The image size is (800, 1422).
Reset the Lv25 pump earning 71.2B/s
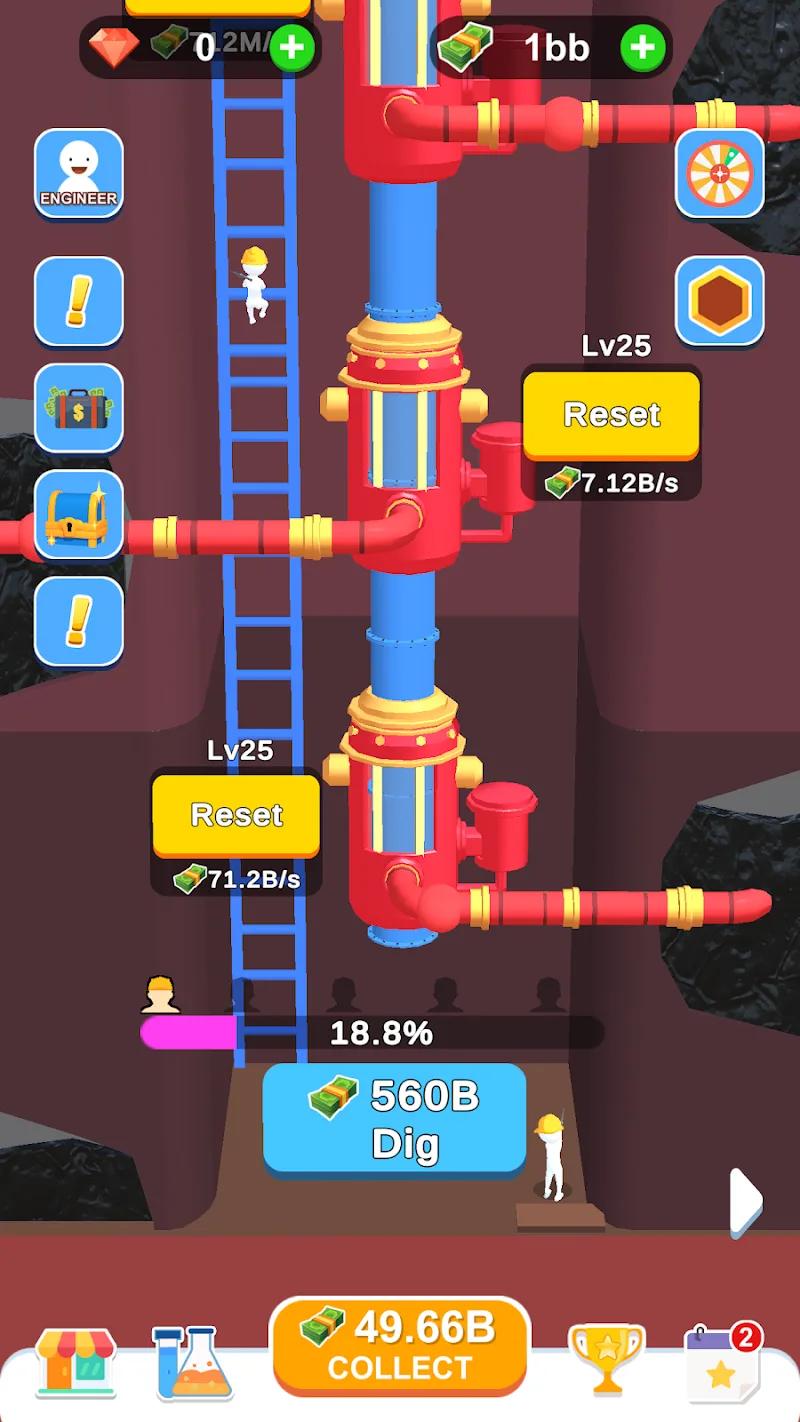pos(235,815)
